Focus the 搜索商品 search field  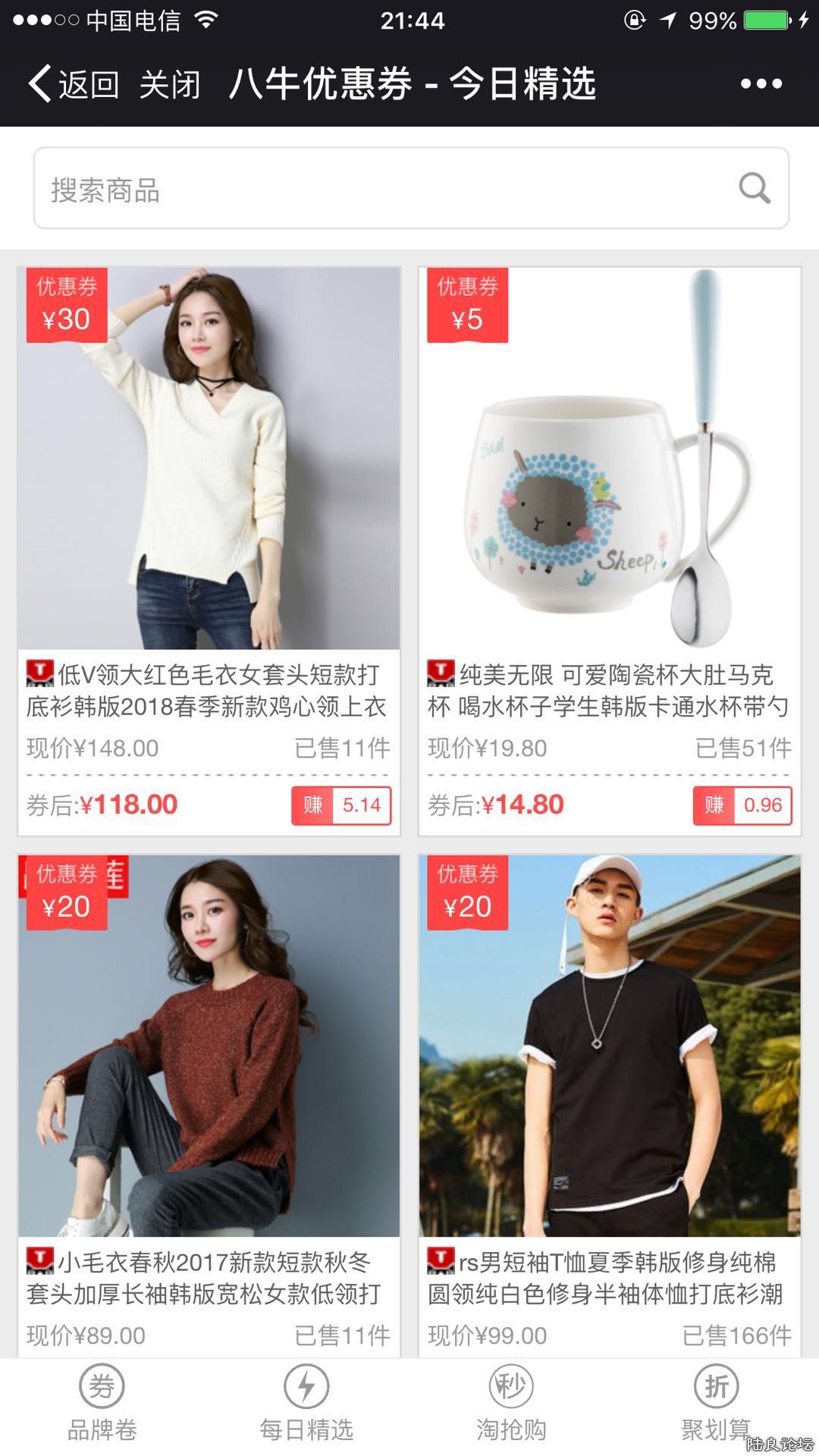pyautogui.click(x=379, y=189)
